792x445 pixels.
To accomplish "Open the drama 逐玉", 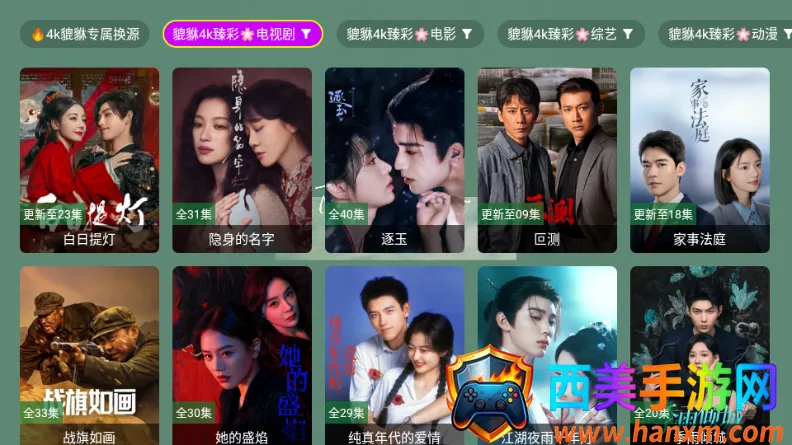I will [394, 160].
